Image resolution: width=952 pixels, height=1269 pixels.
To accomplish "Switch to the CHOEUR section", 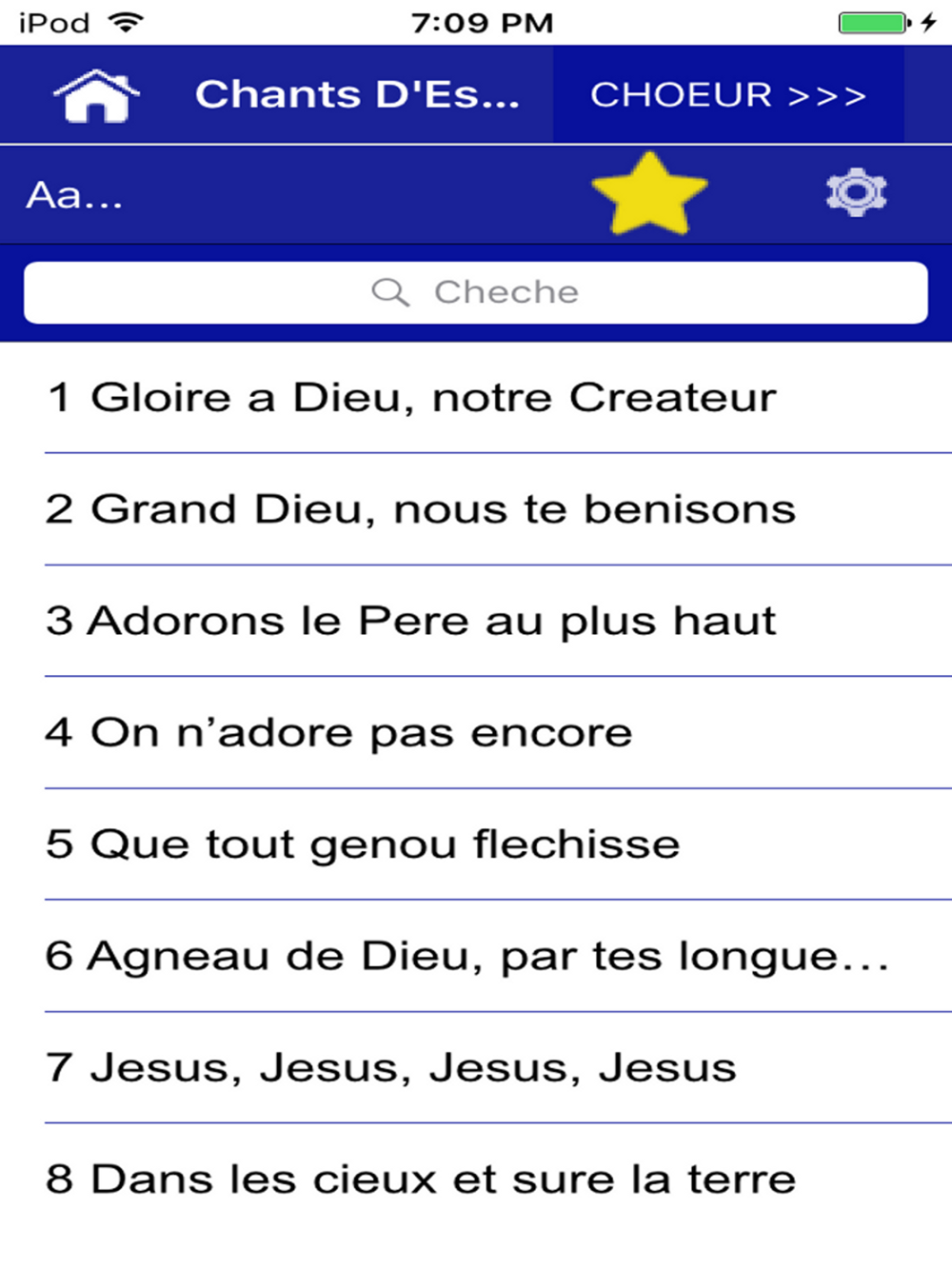I will [728, 95].
